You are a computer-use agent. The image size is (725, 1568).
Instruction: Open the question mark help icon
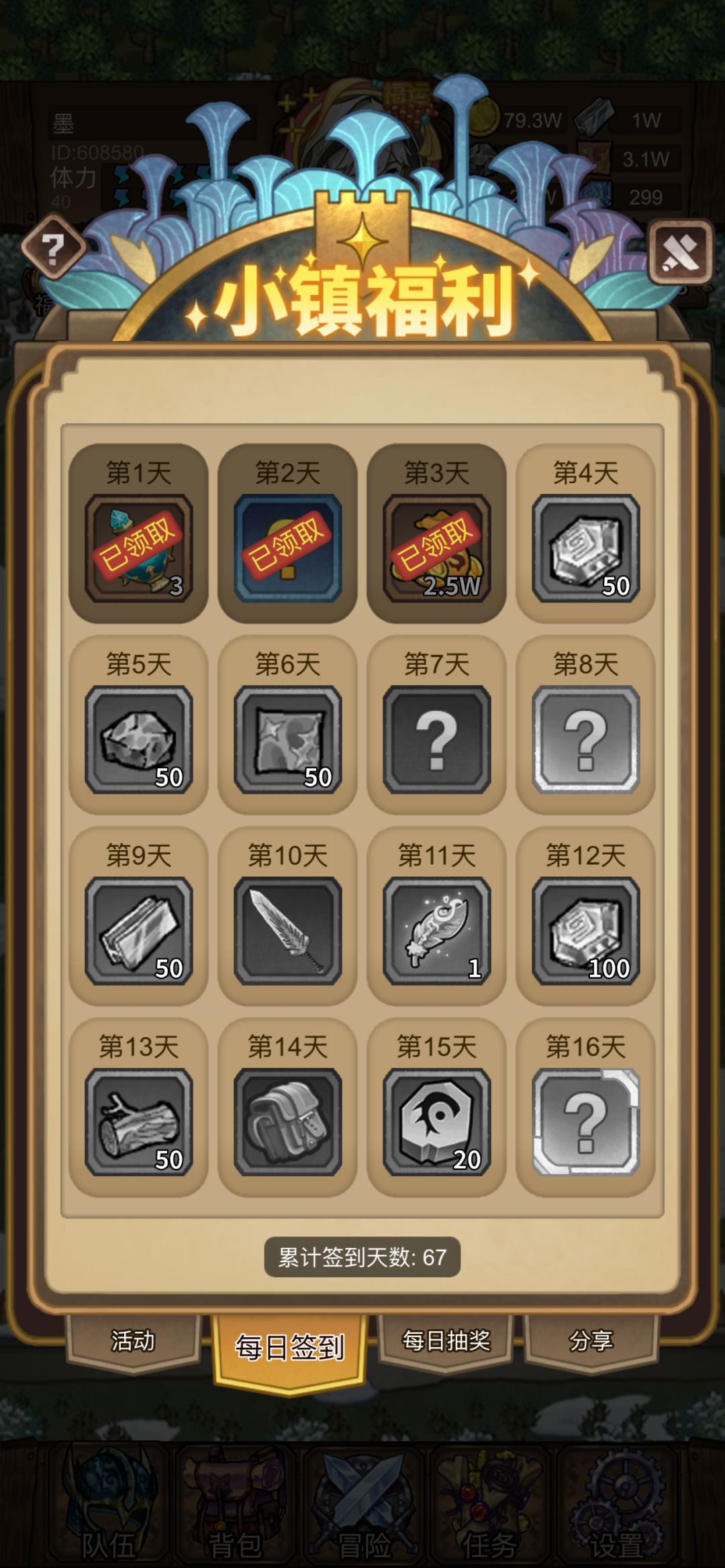pyautogui.click(x=53, y=248)
